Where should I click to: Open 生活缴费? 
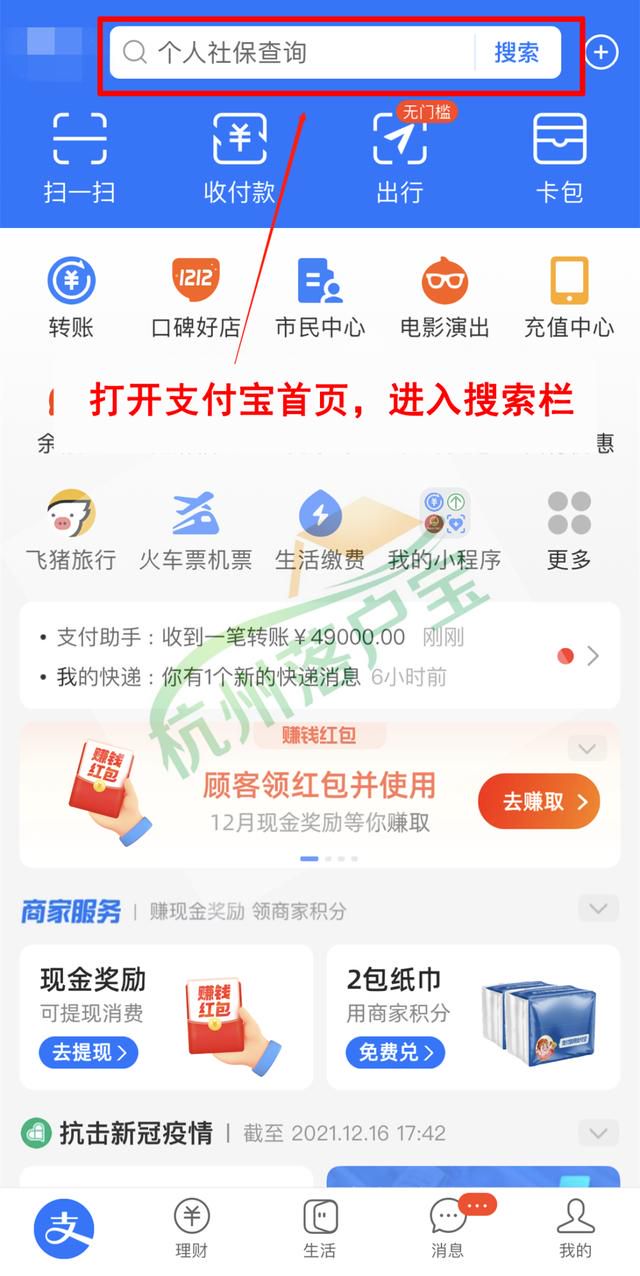(320, 530)
